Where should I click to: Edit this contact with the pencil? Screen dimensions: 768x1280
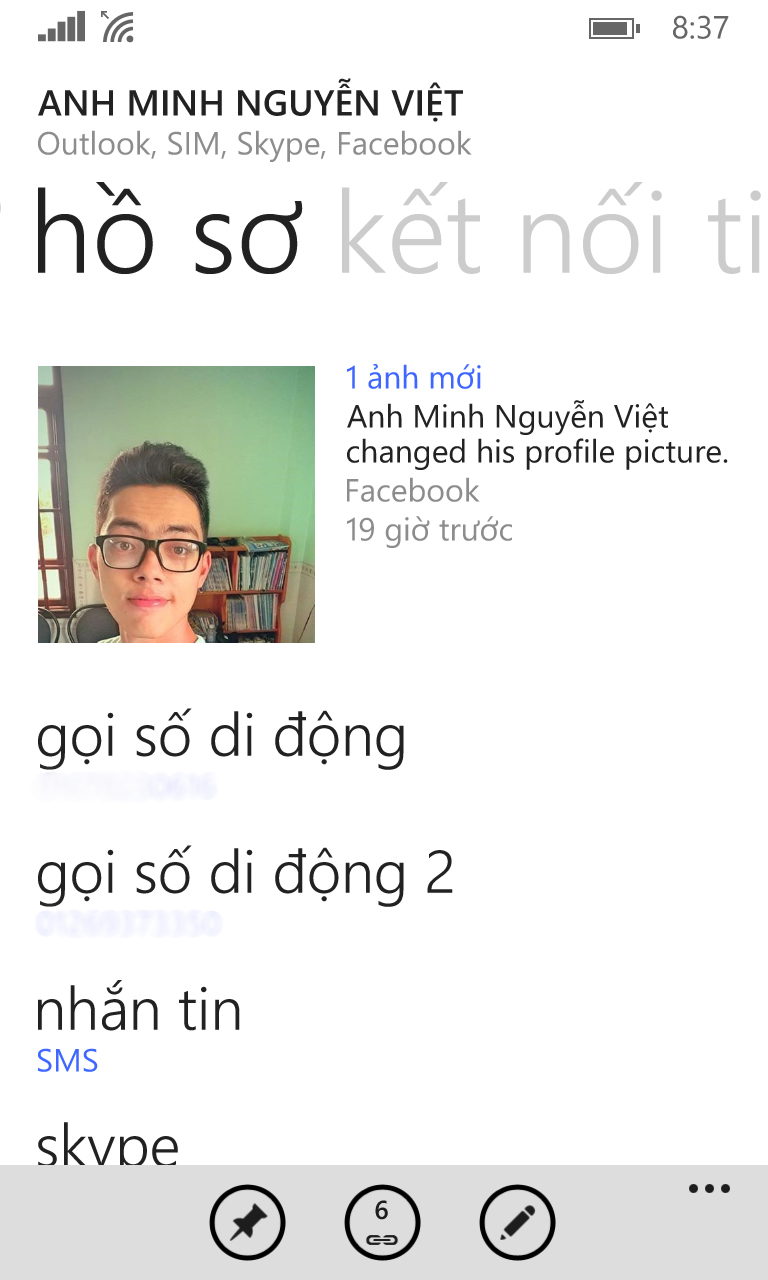tap(517, 1222)
